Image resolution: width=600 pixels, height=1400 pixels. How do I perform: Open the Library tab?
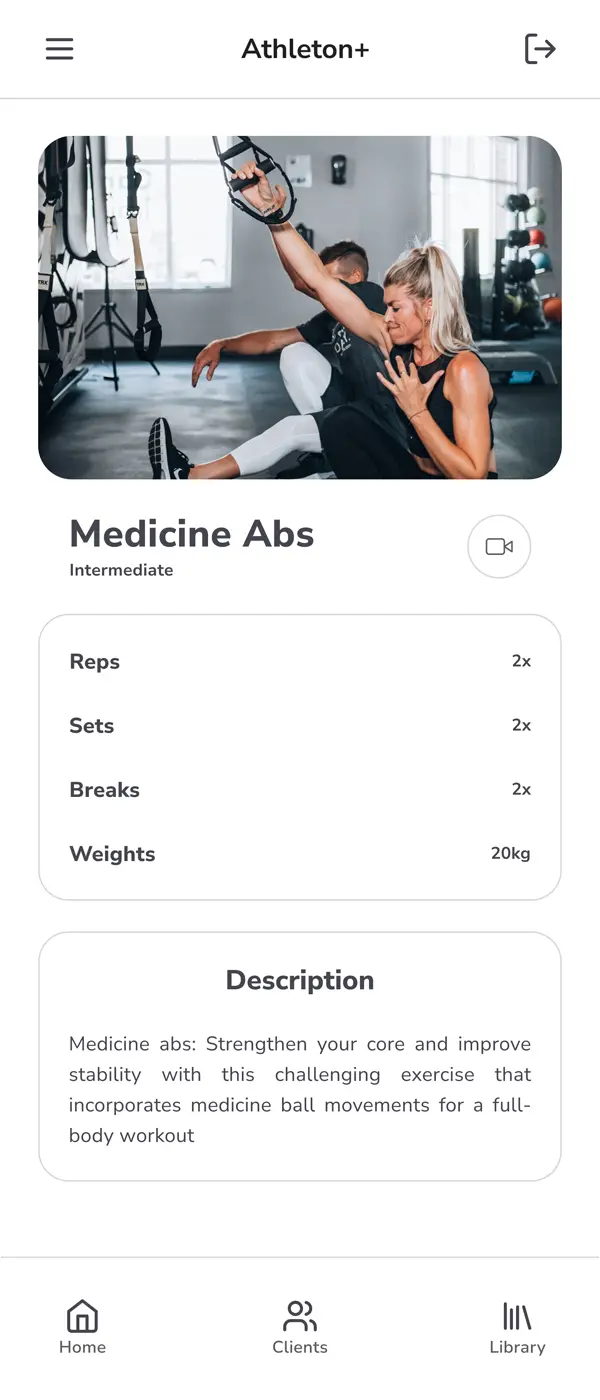517,1327
